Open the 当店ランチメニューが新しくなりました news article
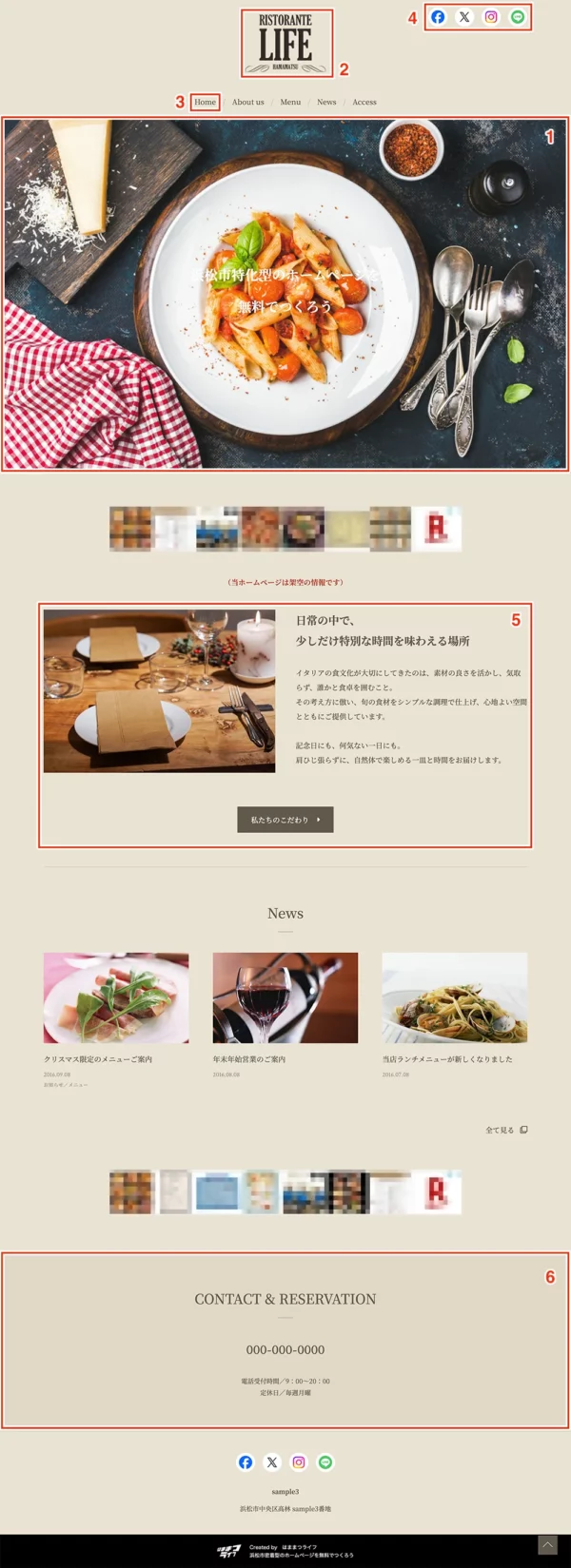Screen dimensions: 571x1568 (447, 1058)
